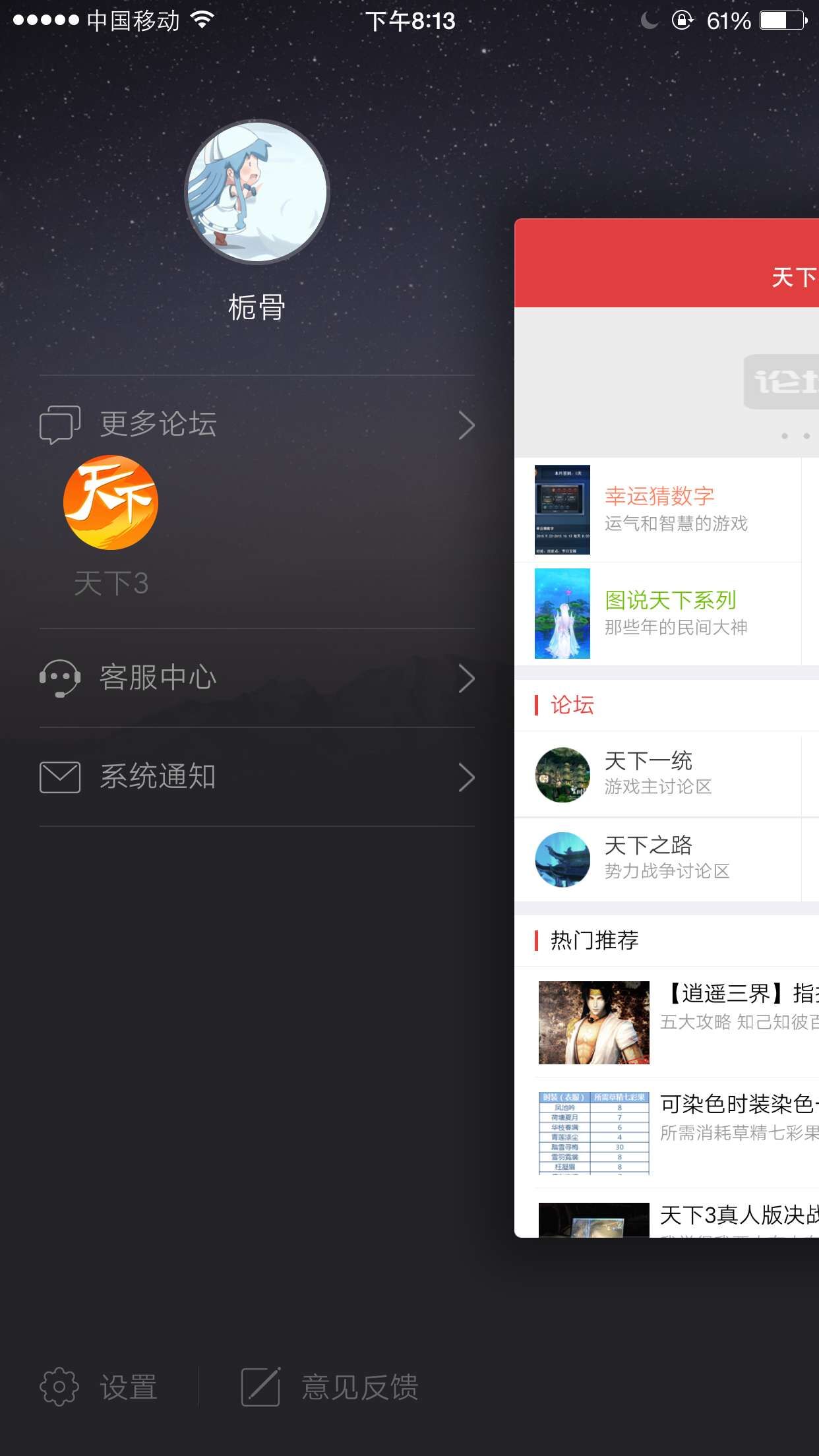Image resolution: width=819 pixels, height=1456 pixels.
Task: Open the 天下3 forum icon
Action: pos(111,503)
